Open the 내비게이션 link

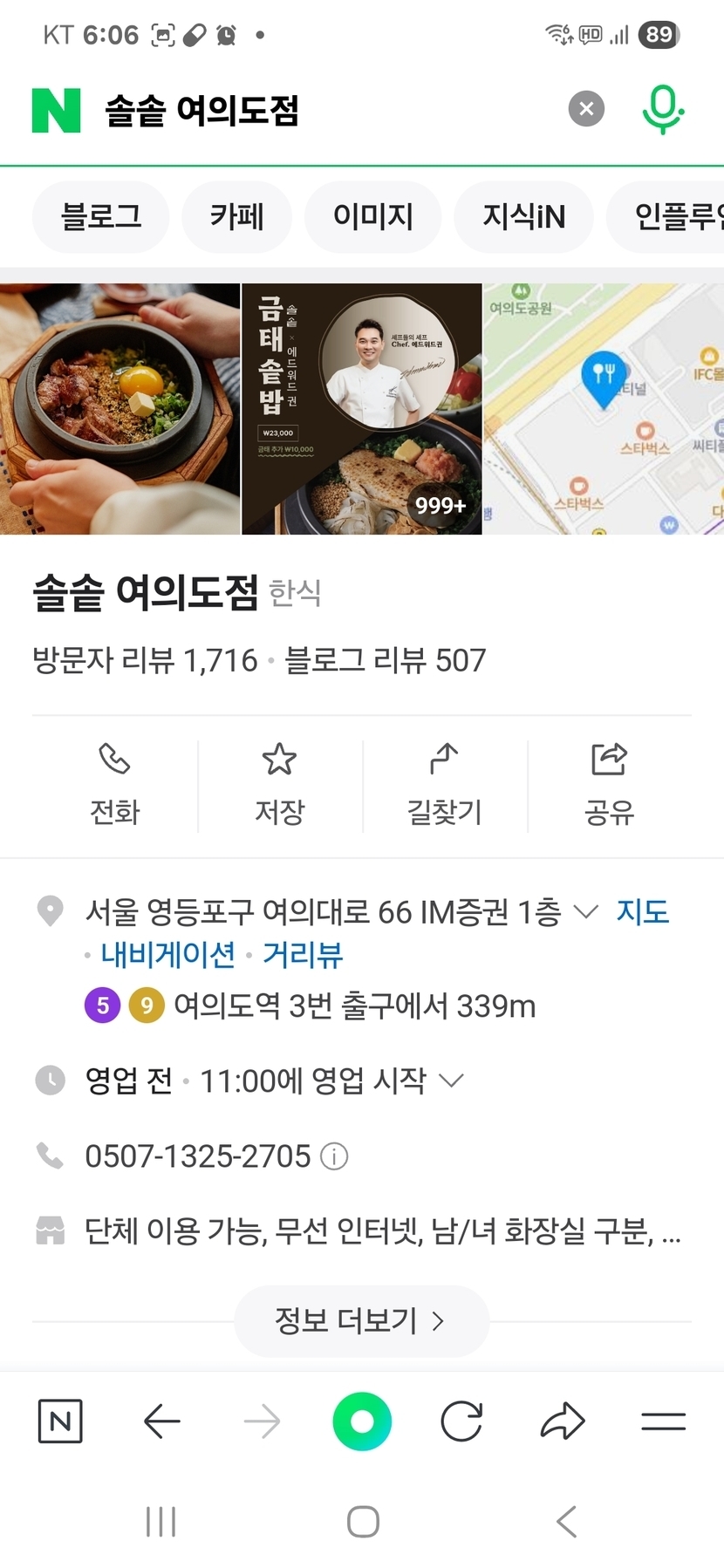(x=168, y=955)
